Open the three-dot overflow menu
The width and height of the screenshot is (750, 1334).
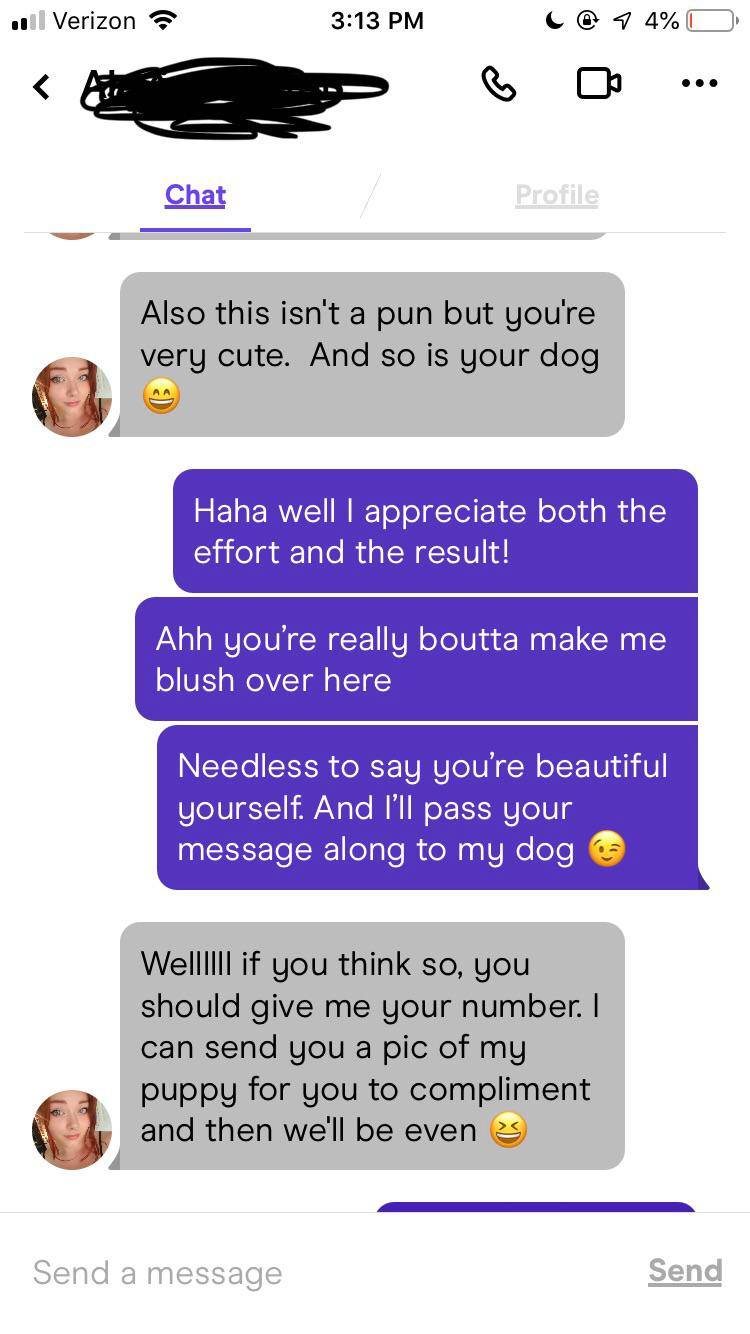[x=698, y=84]
